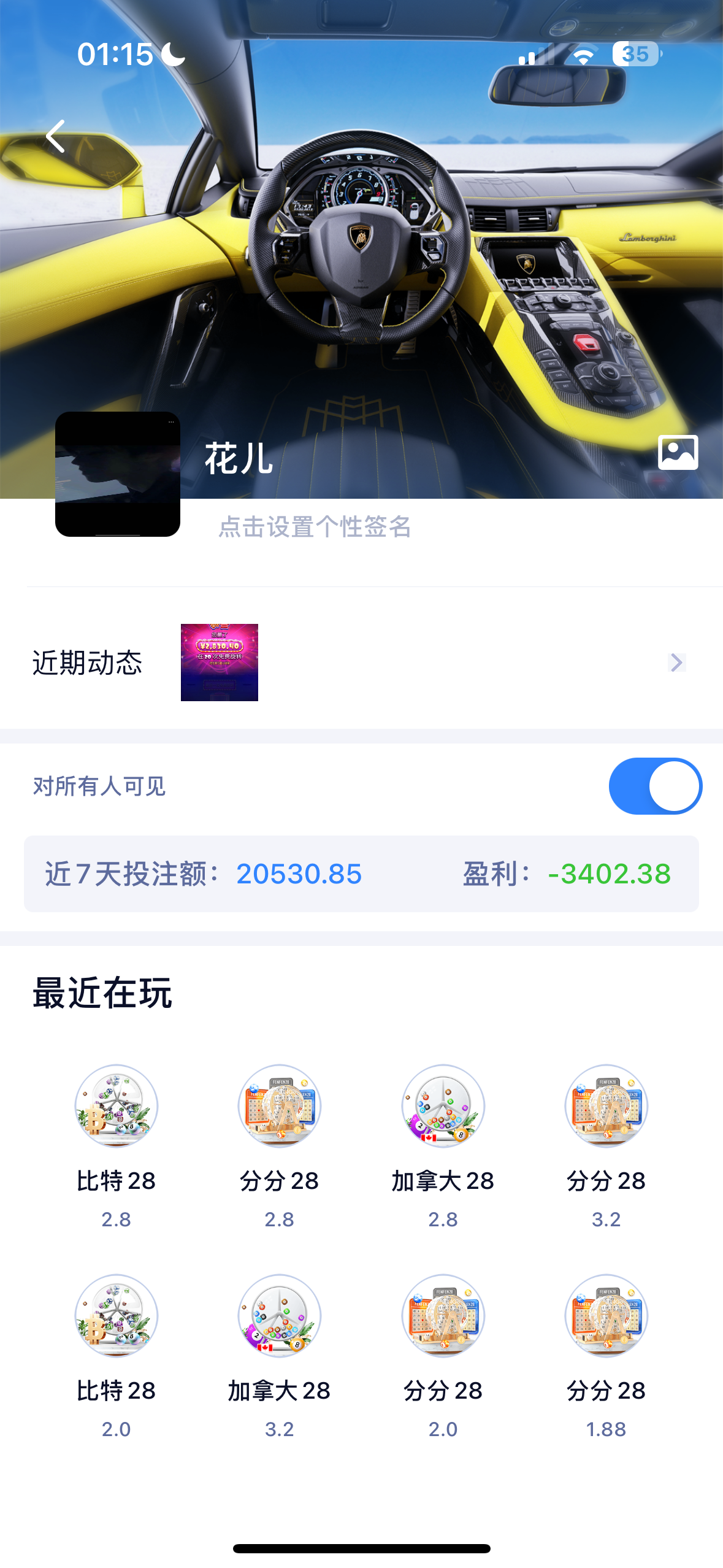Viewport: 723px width, 1568px height.
Task: Select the 分分28 game rated 2.8
Action: (x=280, y=1106)
